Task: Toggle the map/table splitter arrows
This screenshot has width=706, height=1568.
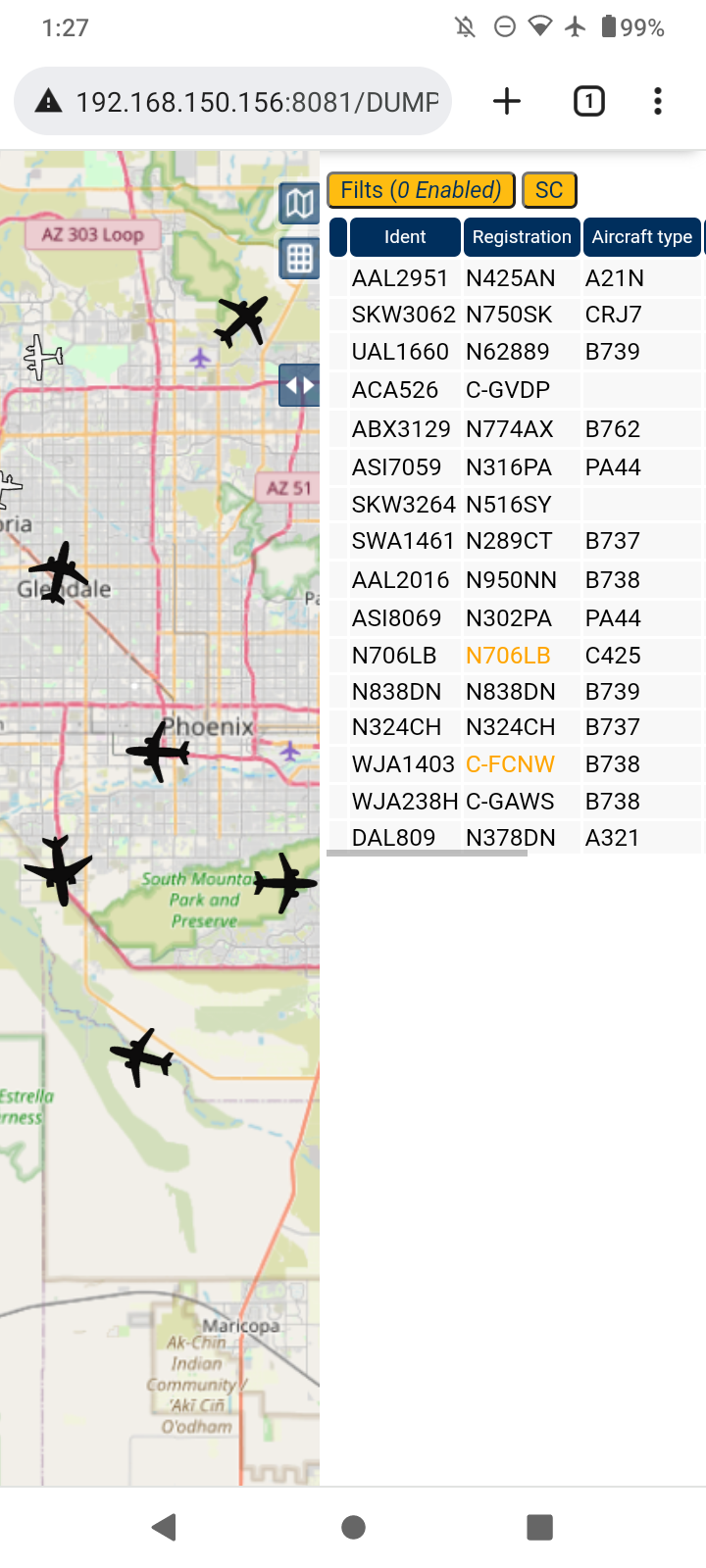Action: coord(299,385)
